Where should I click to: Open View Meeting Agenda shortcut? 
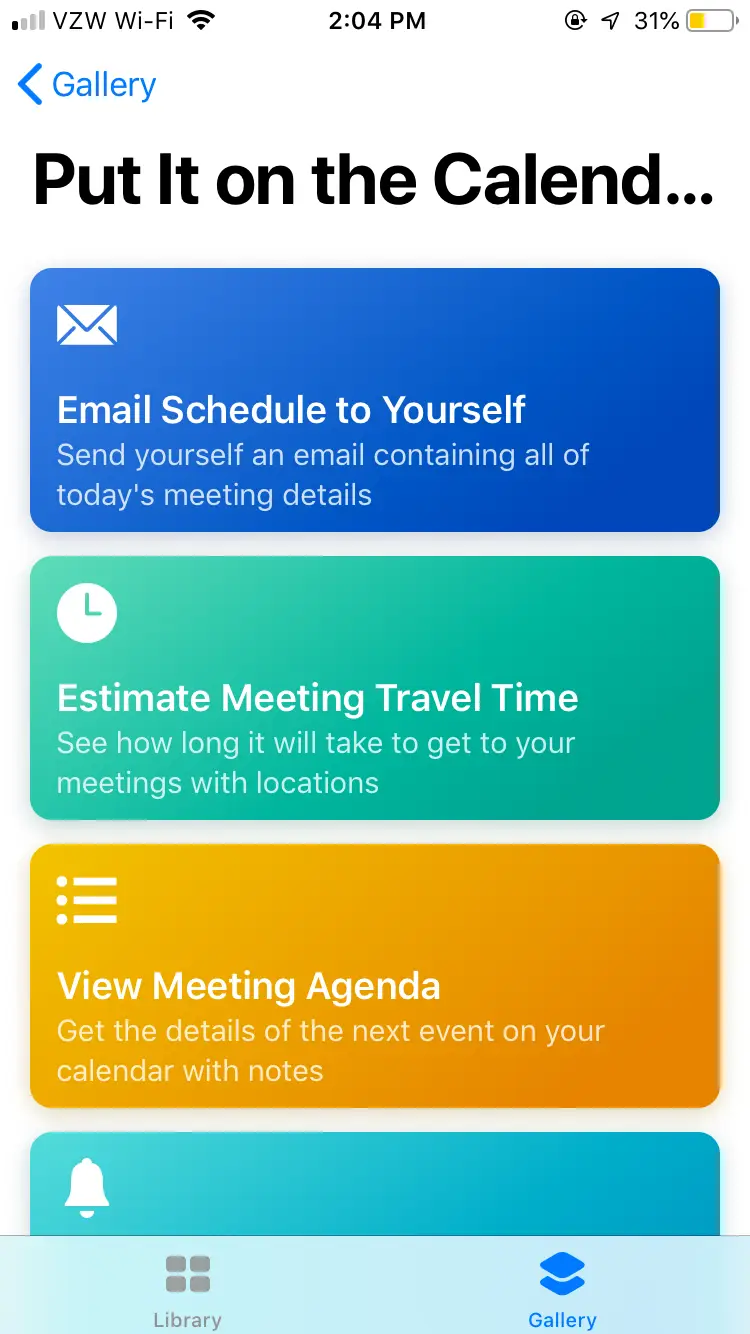coord(375,976)
